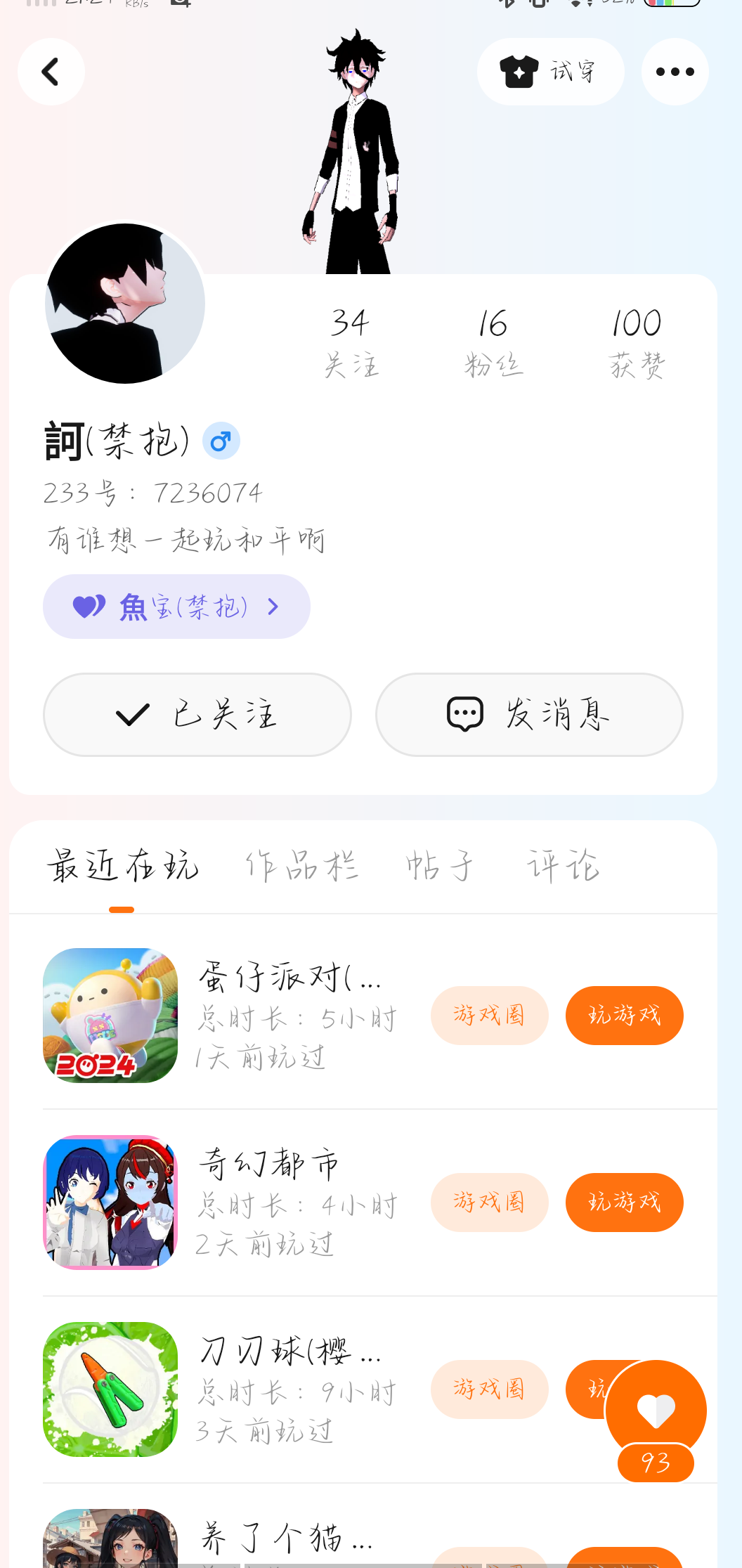The image size is (742, 1568).
Task: Tap 玩游戏 for 奇幻都市
Action: (x=624, y=1203)
